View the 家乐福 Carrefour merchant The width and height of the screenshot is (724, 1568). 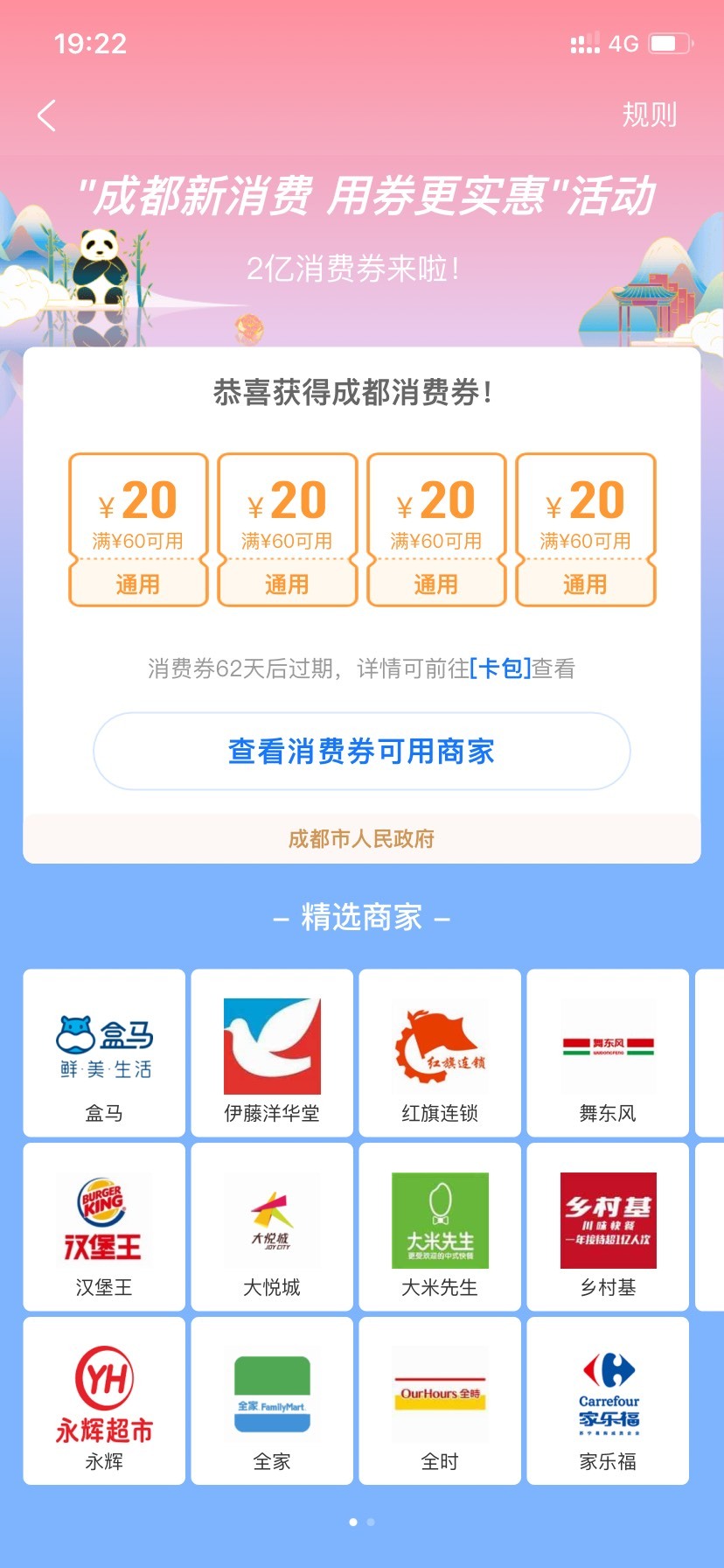pyautogui.click(x=608, y=1401)
